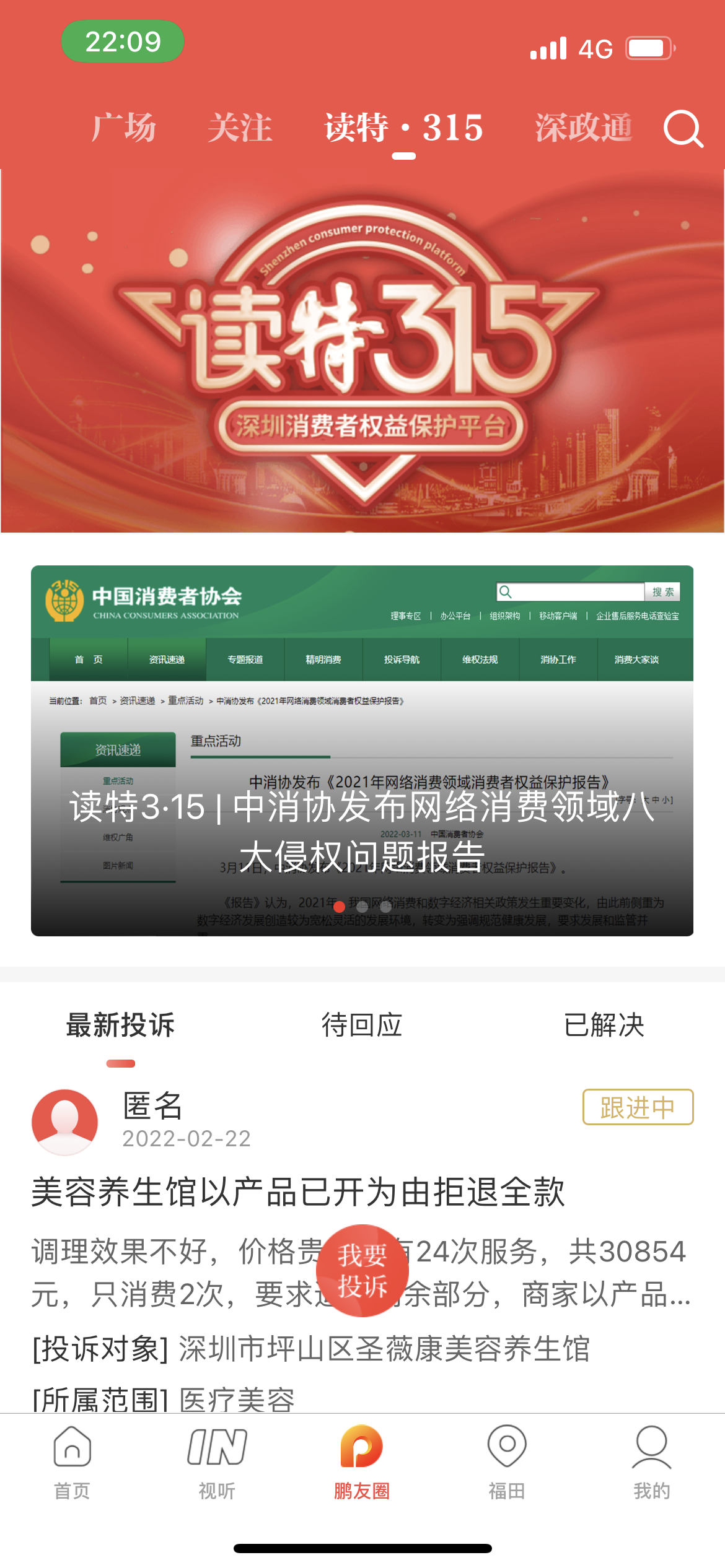725x1568 pixels.
Task: Open the 读特315 consumer protection banner
Action: 362,351
